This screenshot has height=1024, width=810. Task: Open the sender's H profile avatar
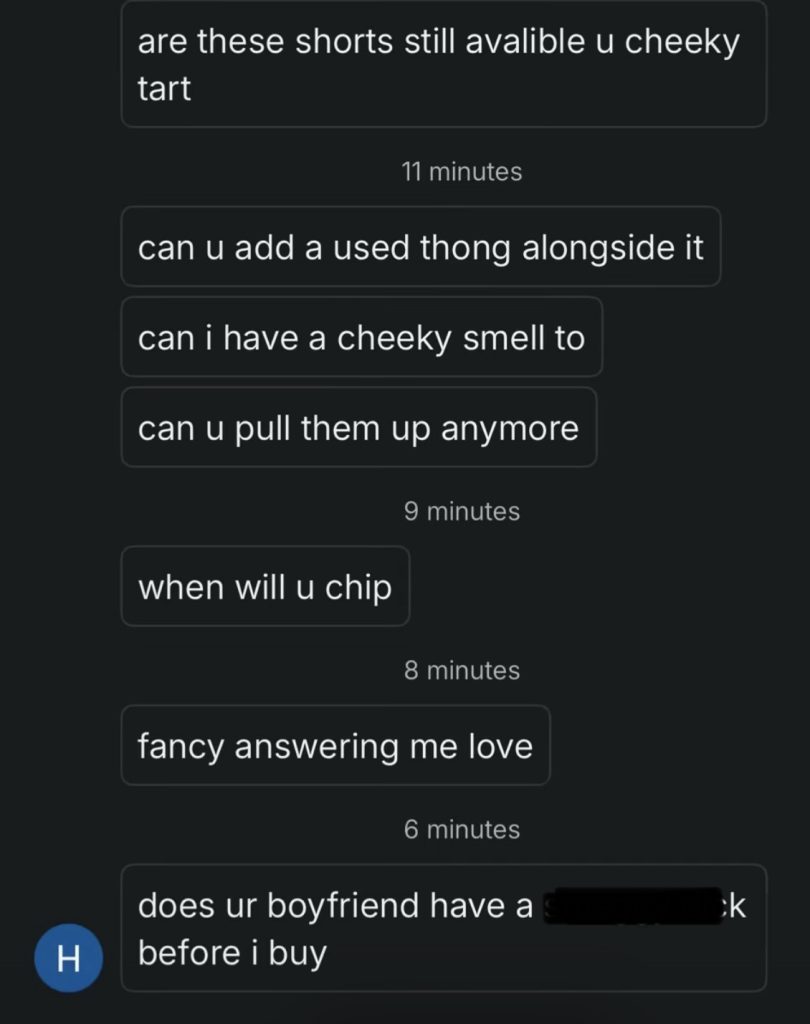click(68, 958)
